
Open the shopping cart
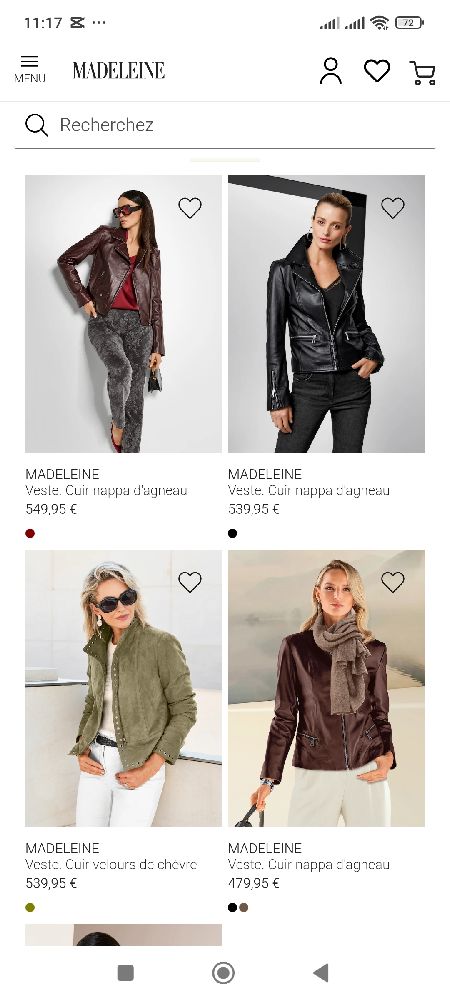click(x=423, y=73)
